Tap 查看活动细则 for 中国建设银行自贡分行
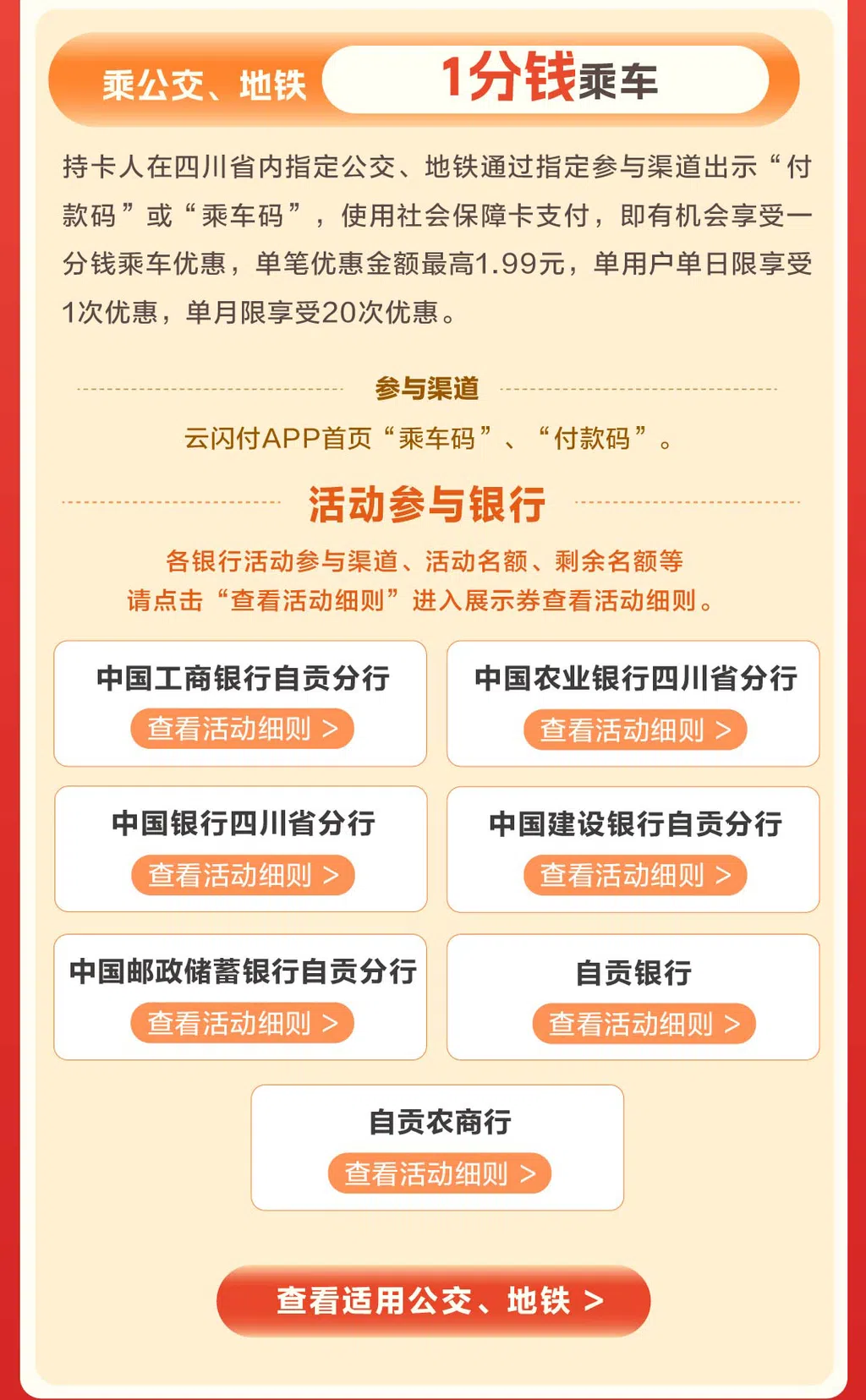This screenshot has width=866, height=1400. pos(634,875)
